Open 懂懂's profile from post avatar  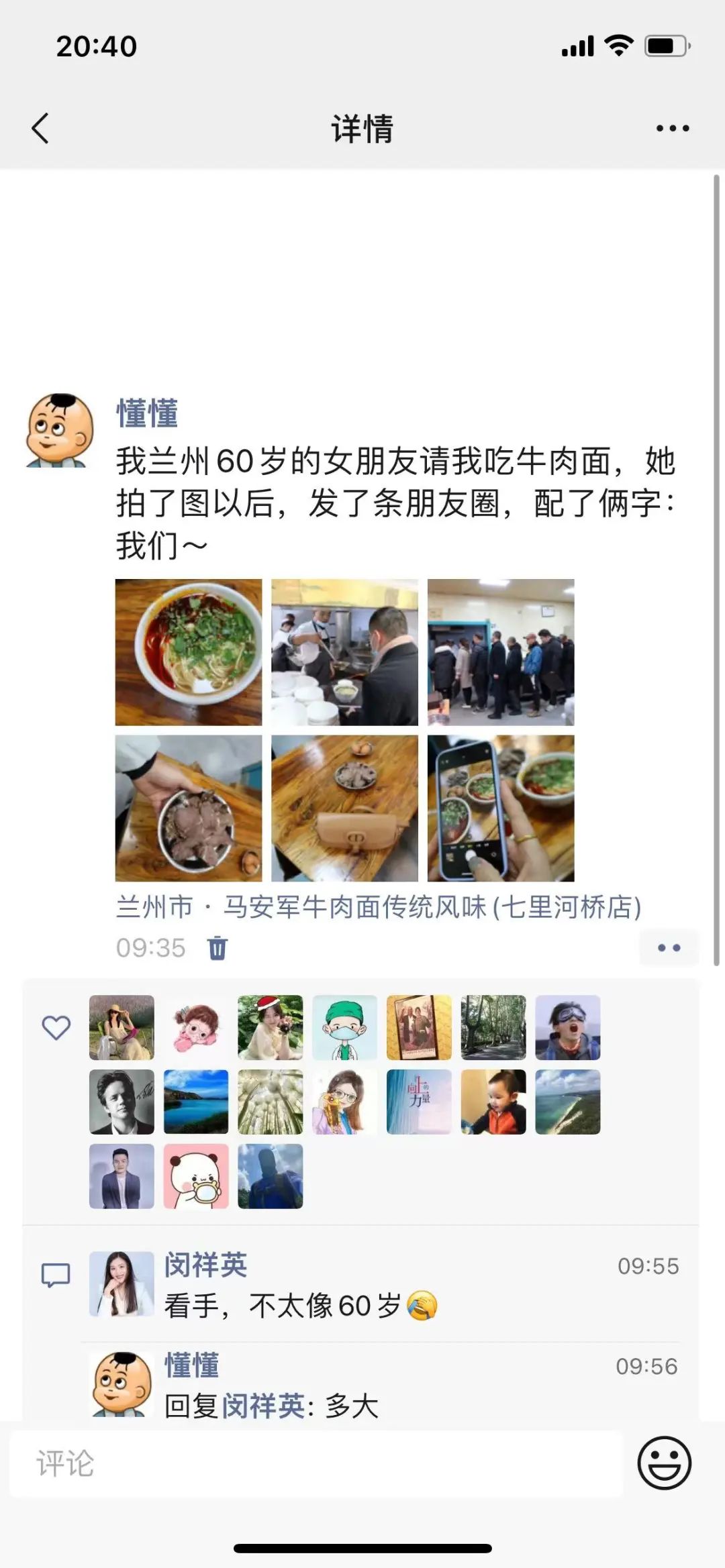[59, 430]
